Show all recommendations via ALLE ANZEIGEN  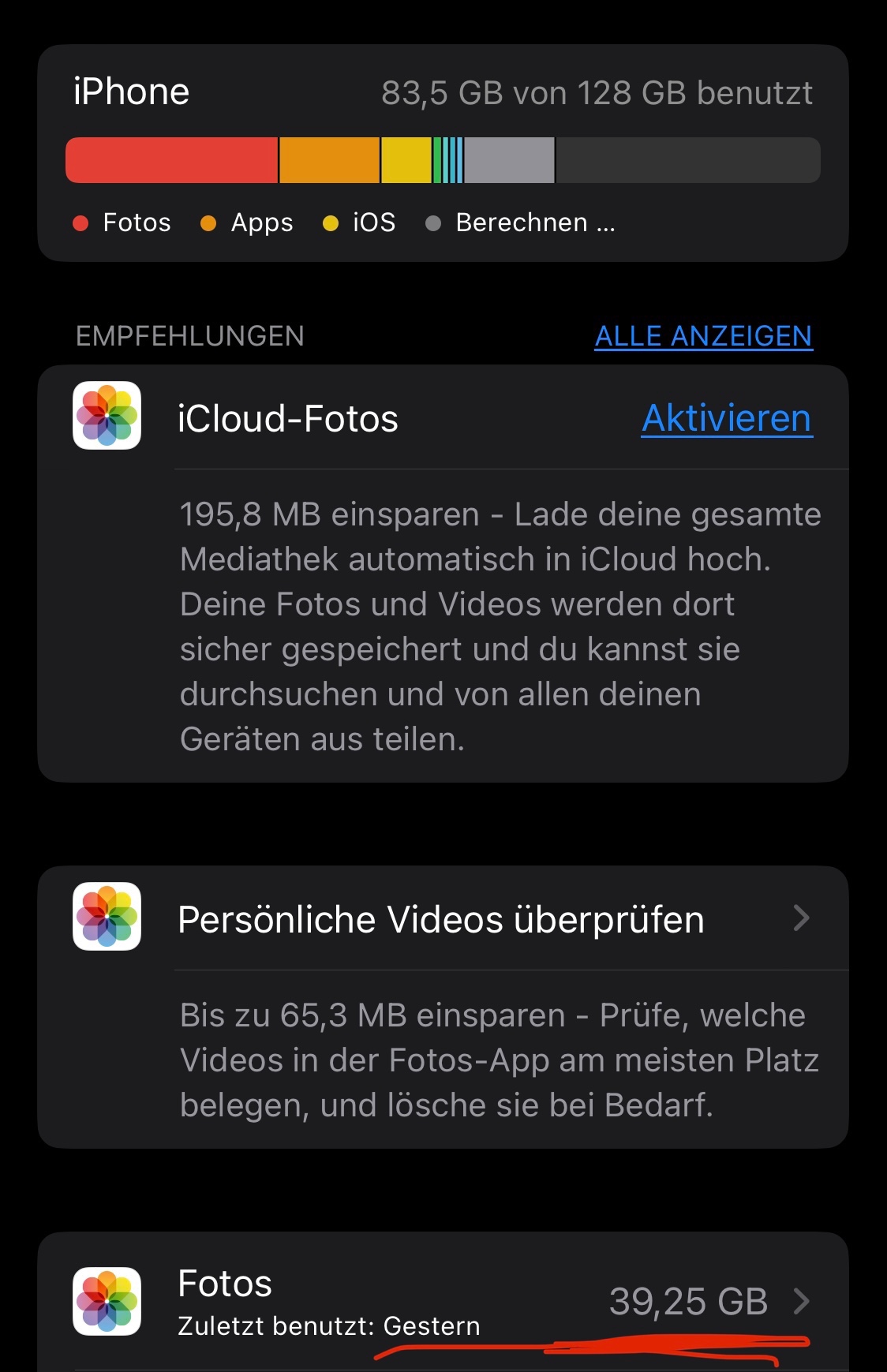click(x=703, y=336)
